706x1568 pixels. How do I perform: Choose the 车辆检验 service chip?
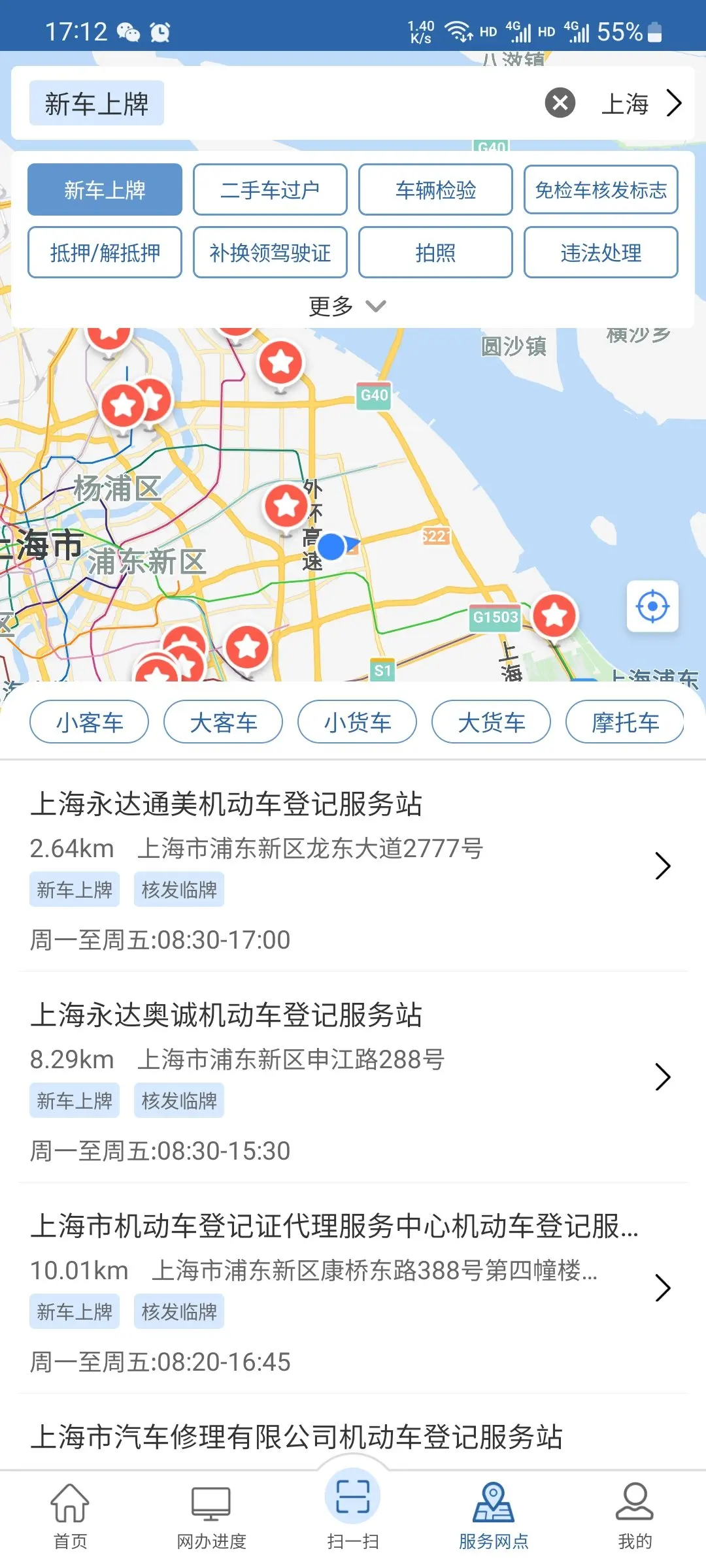pos(435,189)
